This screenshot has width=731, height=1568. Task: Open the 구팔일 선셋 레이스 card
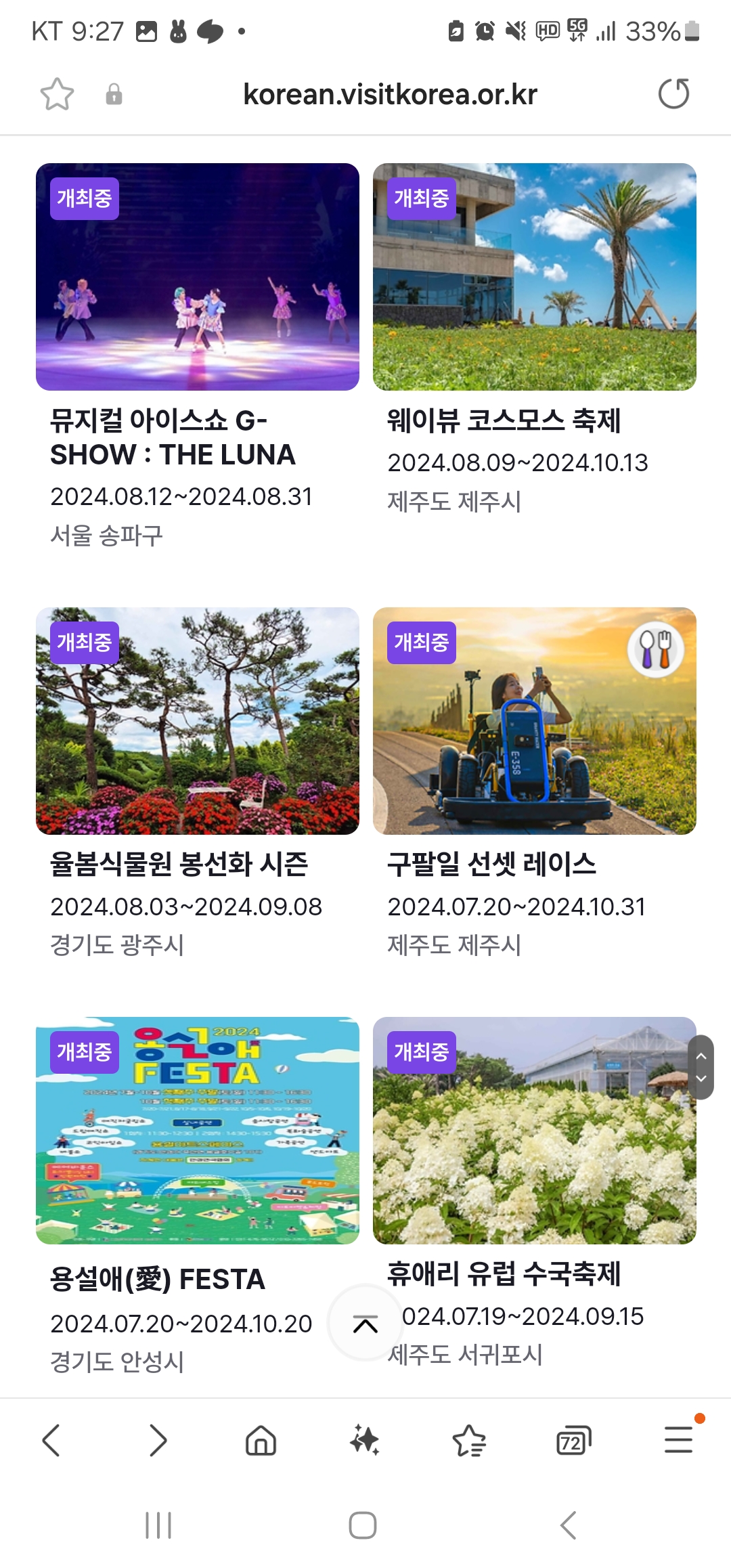[x=535, y=783]
